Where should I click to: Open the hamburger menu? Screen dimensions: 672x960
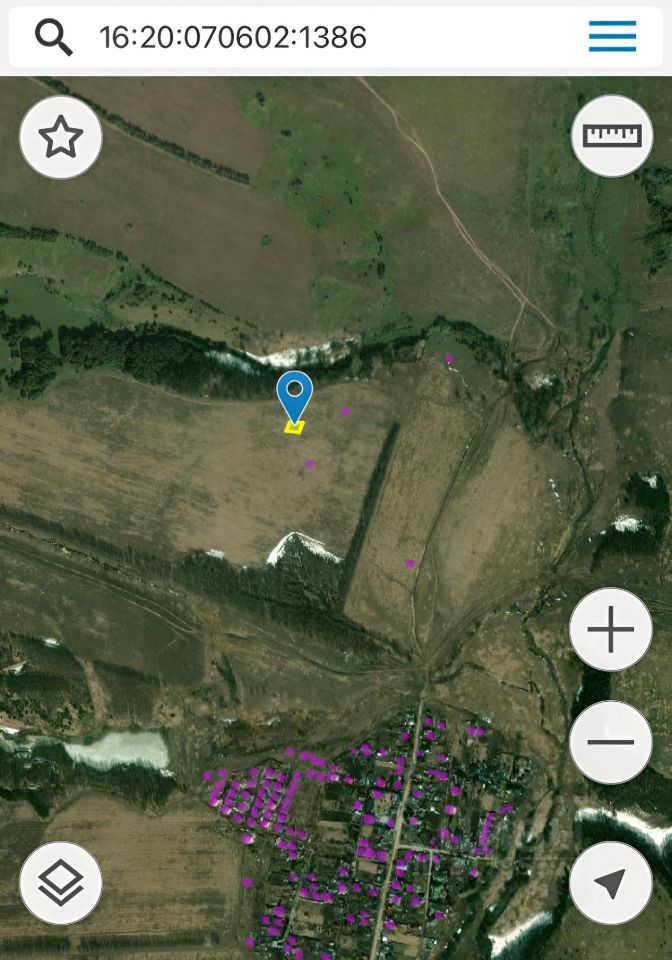pos(612,37)
